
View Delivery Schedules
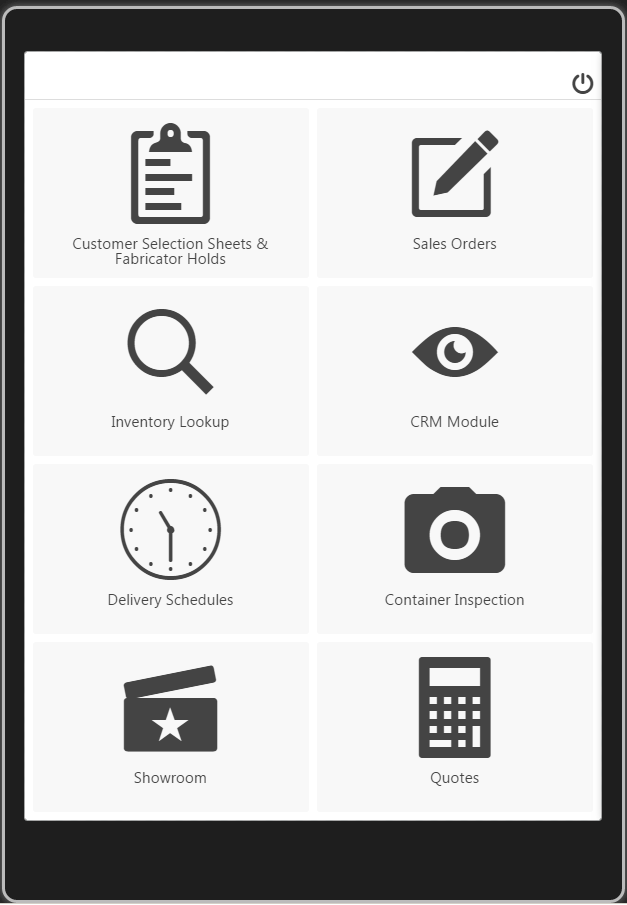click(x=171, y=549)
